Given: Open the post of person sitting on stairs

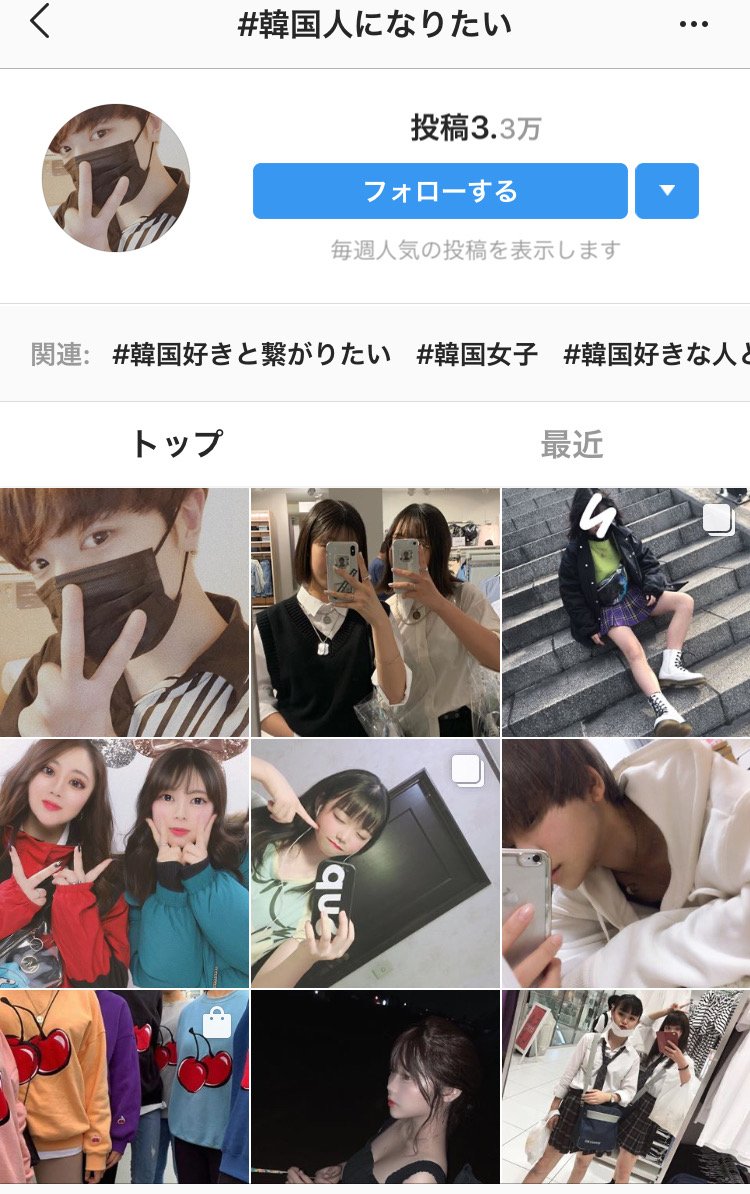Looking at the screenshot, I should (x=626, y=612).
